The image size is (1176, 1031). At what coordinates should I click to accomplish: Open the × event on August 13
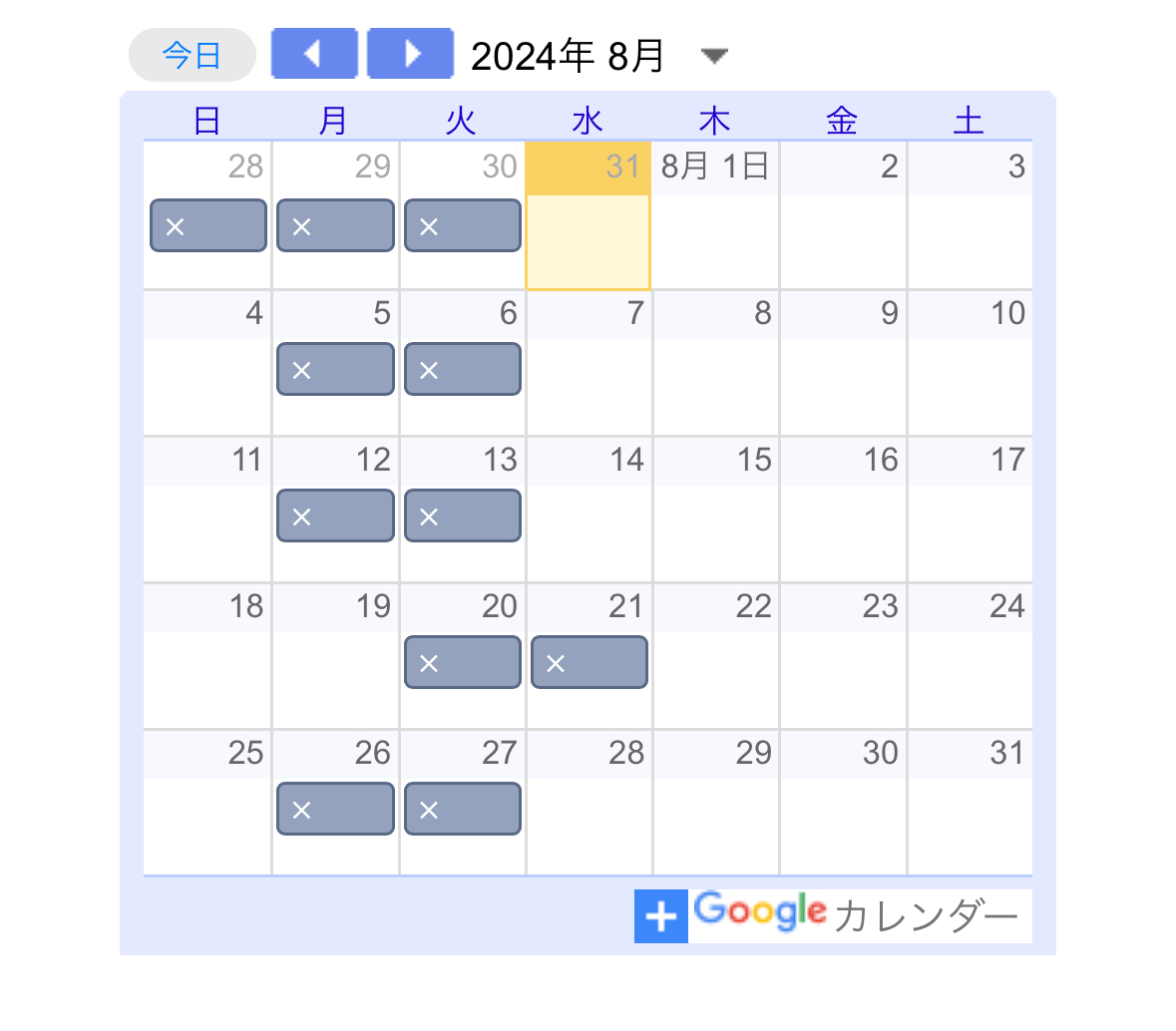(462, 516)
